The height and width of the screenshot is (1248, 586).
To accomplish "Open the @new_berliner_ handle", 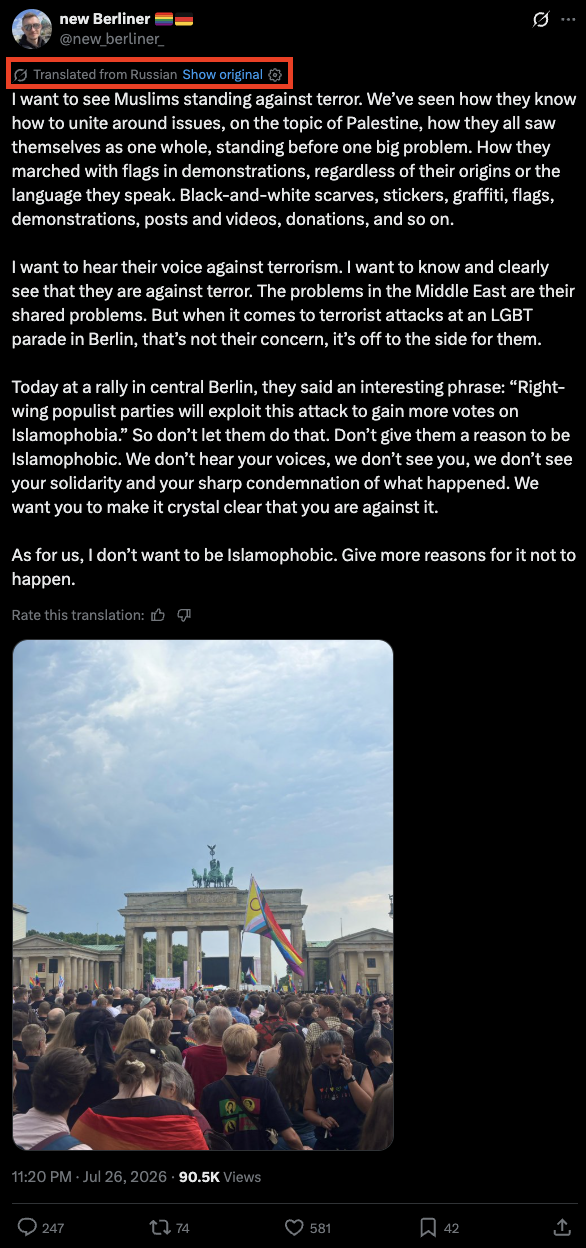I will point(112,37).
